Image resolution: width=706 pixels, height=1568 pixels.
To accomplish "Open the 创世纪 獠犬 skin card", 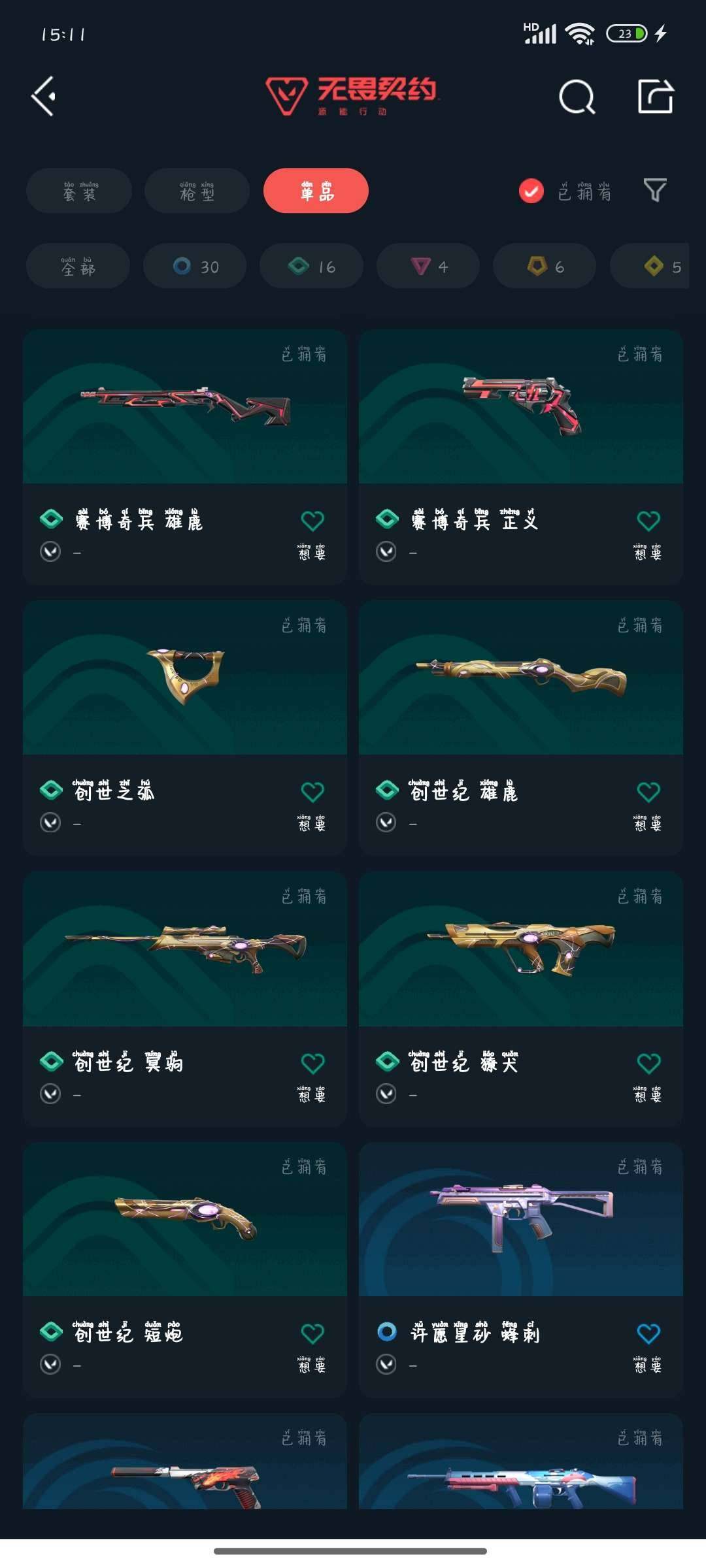I will click(521, 999).
